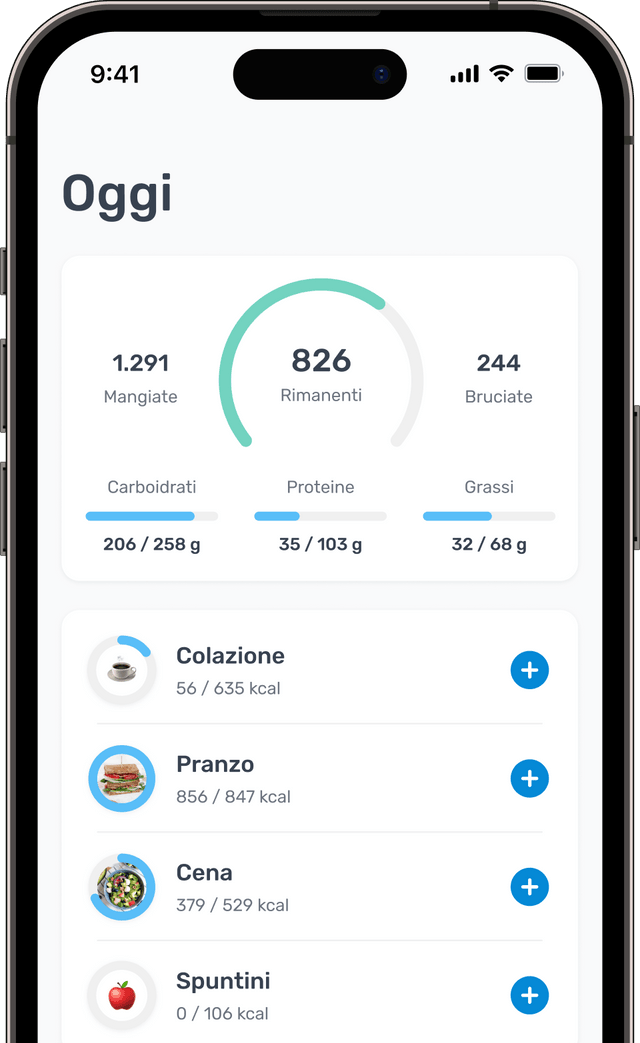The image size is (640, 1043).
Task: Add food to Pranzo with its plus button
Action: 530,778
